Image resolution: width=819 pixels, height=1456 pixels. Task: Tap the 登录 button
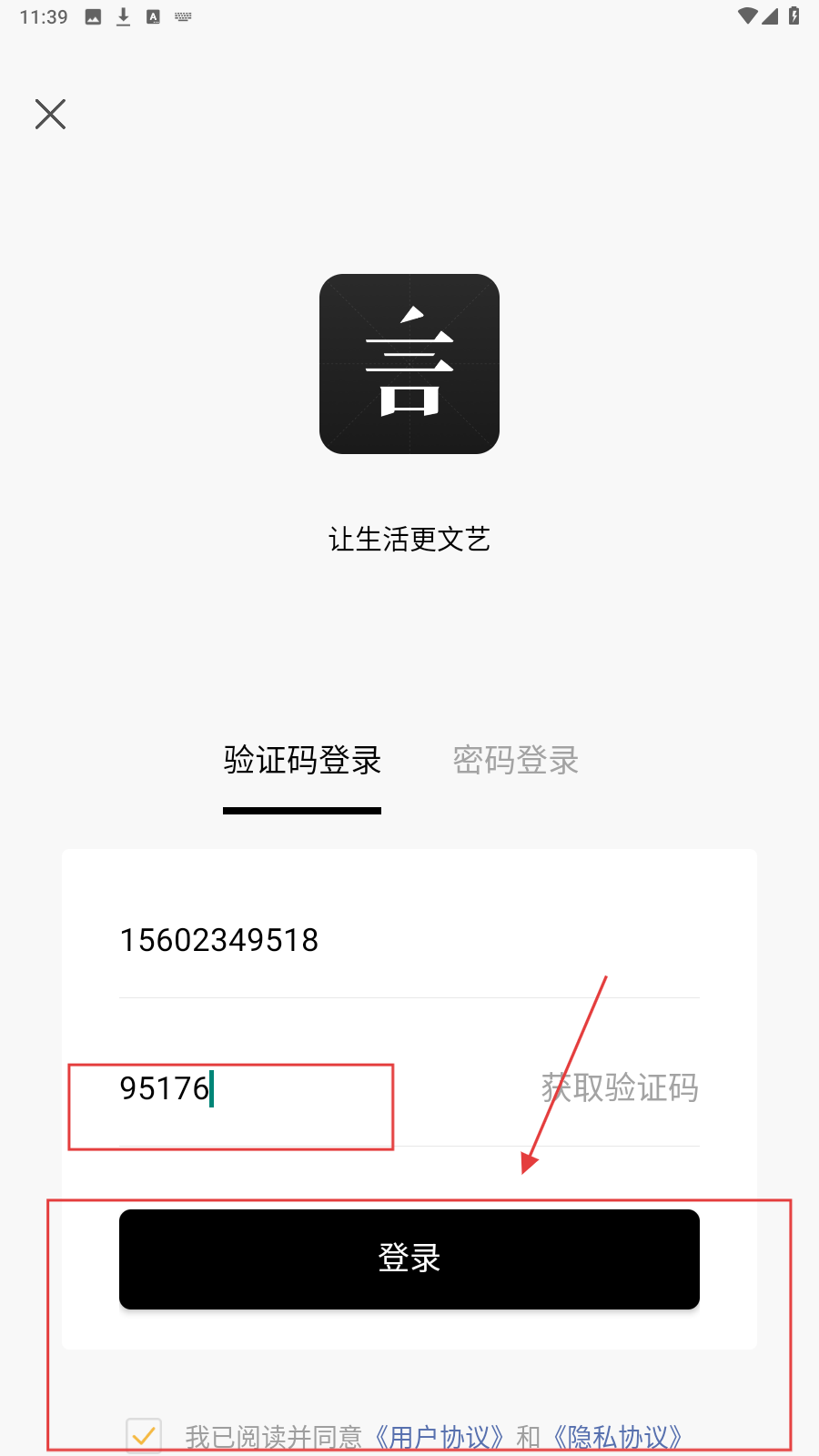tap(409, 1259)
